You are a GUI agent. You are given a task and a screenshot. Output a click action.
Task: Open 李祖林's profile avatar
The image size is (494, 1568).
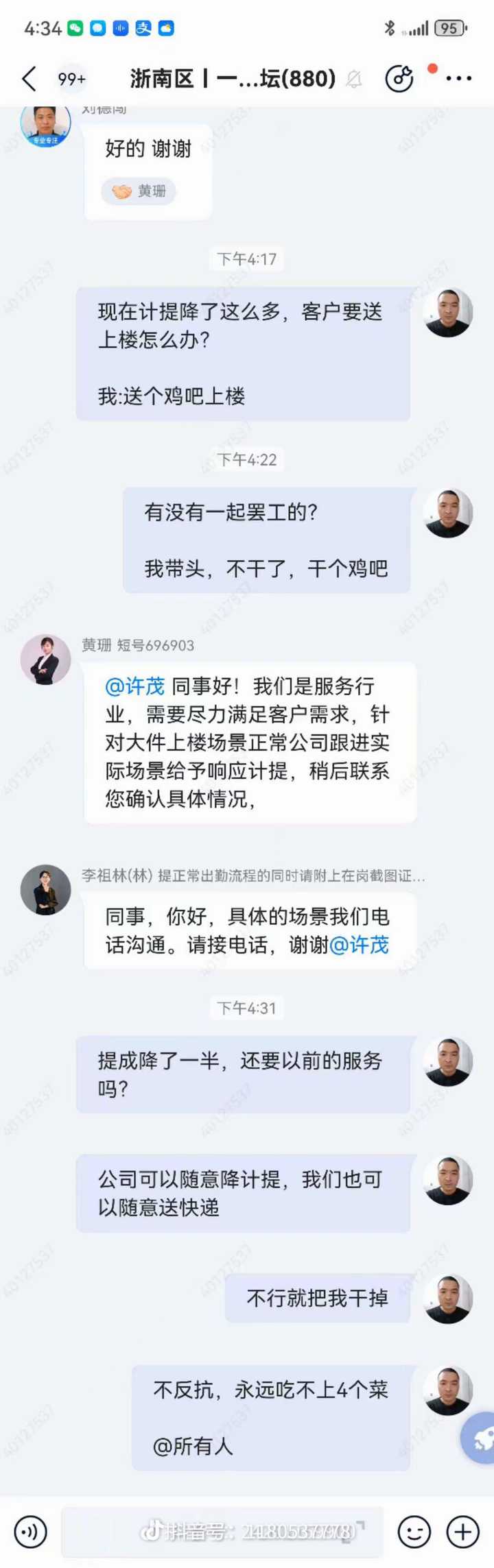tap(46, 889)
